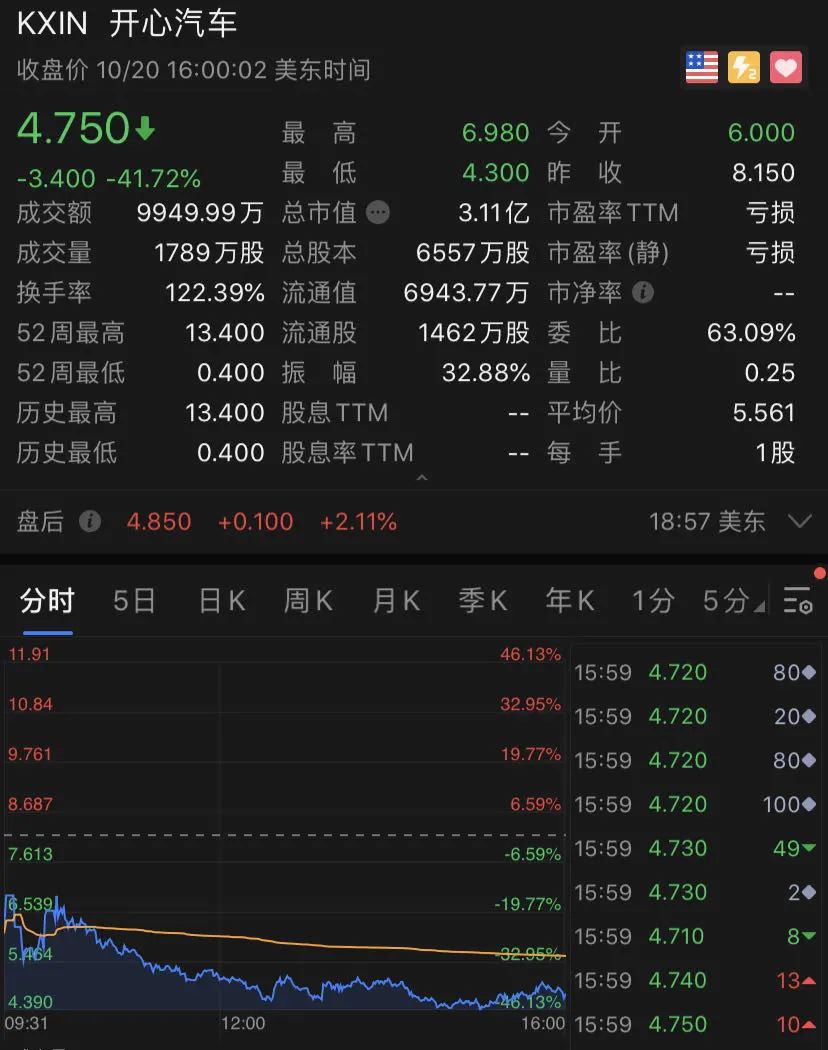Tap the US flag market icon
828x1050 pixels.
[x=701, y=68]
